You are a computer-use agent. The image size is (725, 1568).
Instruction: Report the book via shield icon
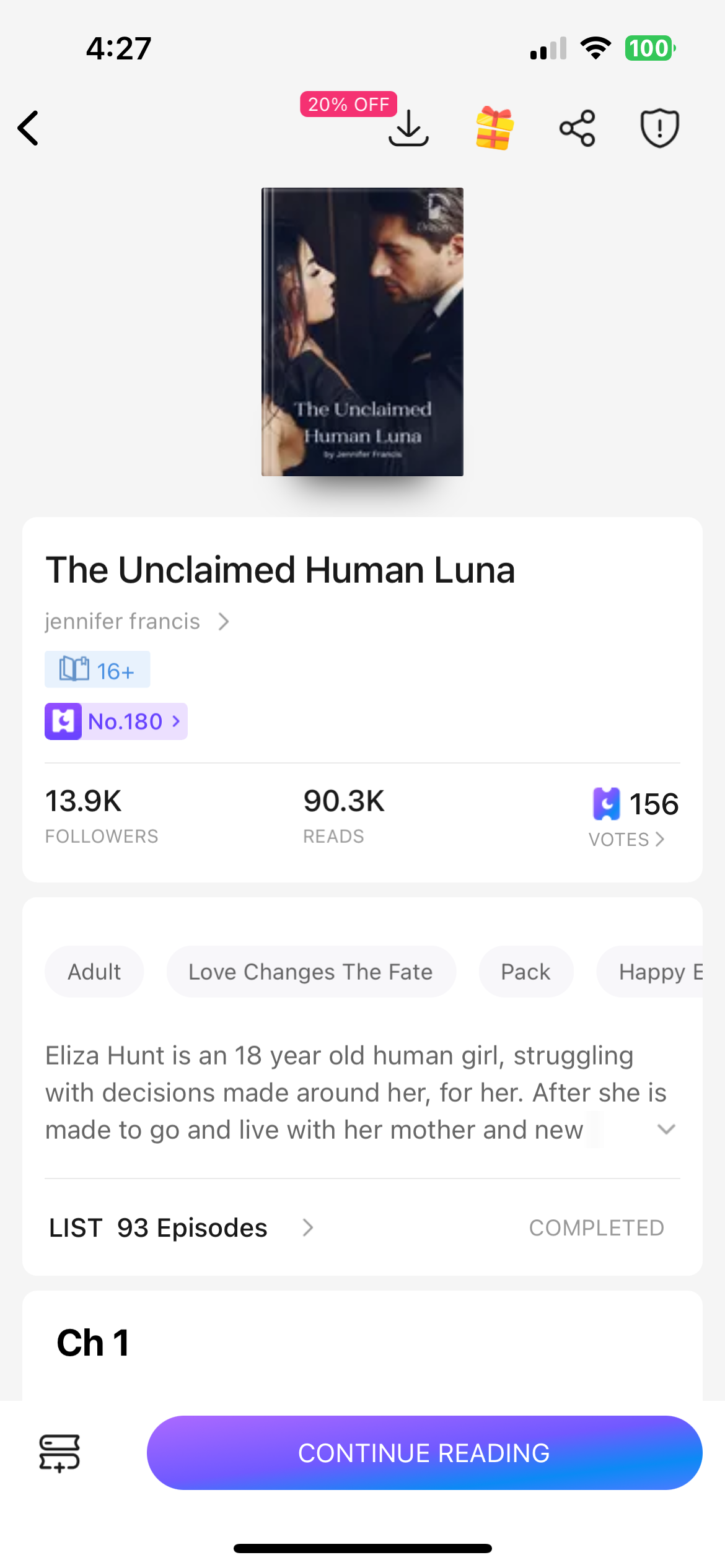coord(659,128)
